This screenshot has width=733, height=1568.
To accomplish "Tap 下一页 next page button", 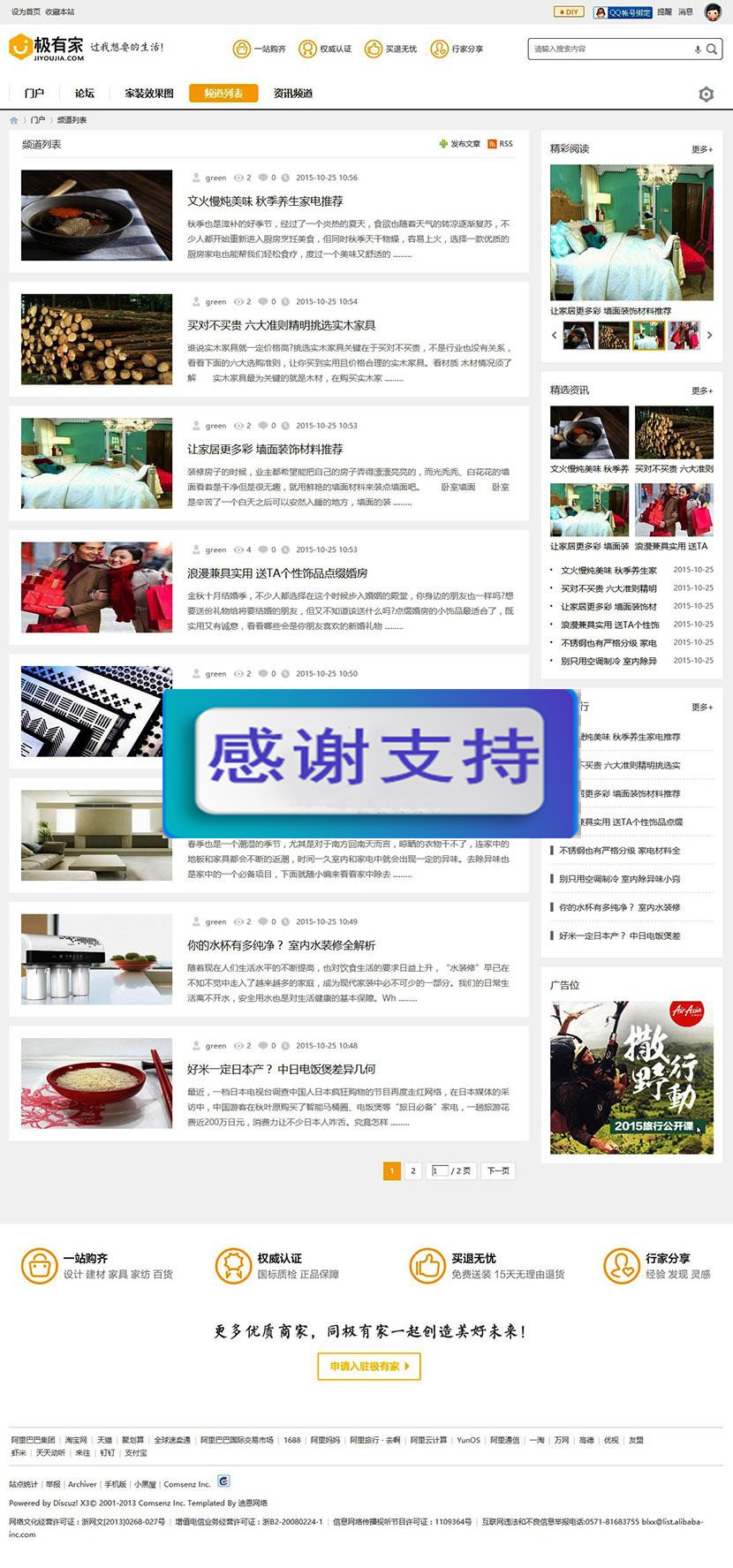I will 498,1170.
